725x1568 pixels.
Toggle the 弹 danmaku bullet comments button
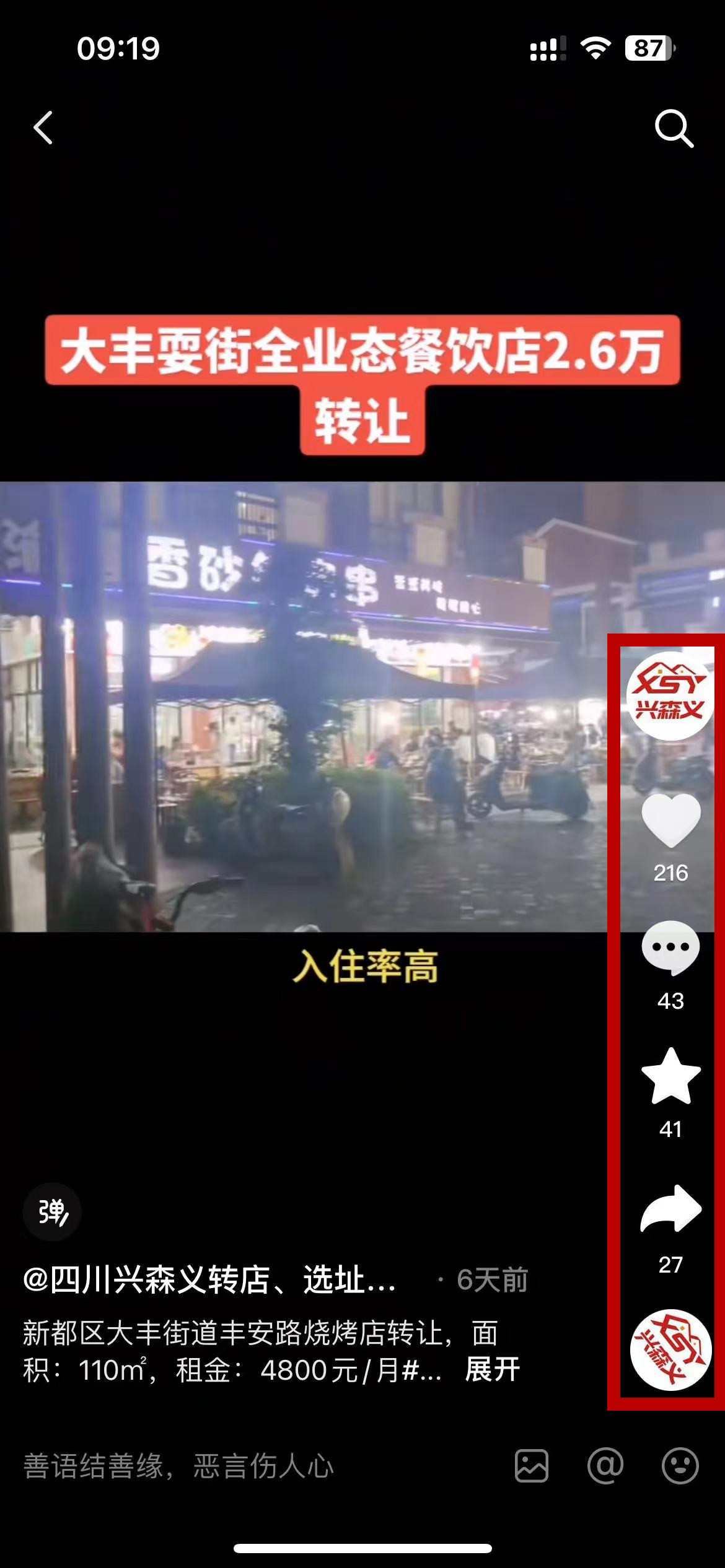(52, 1212)
